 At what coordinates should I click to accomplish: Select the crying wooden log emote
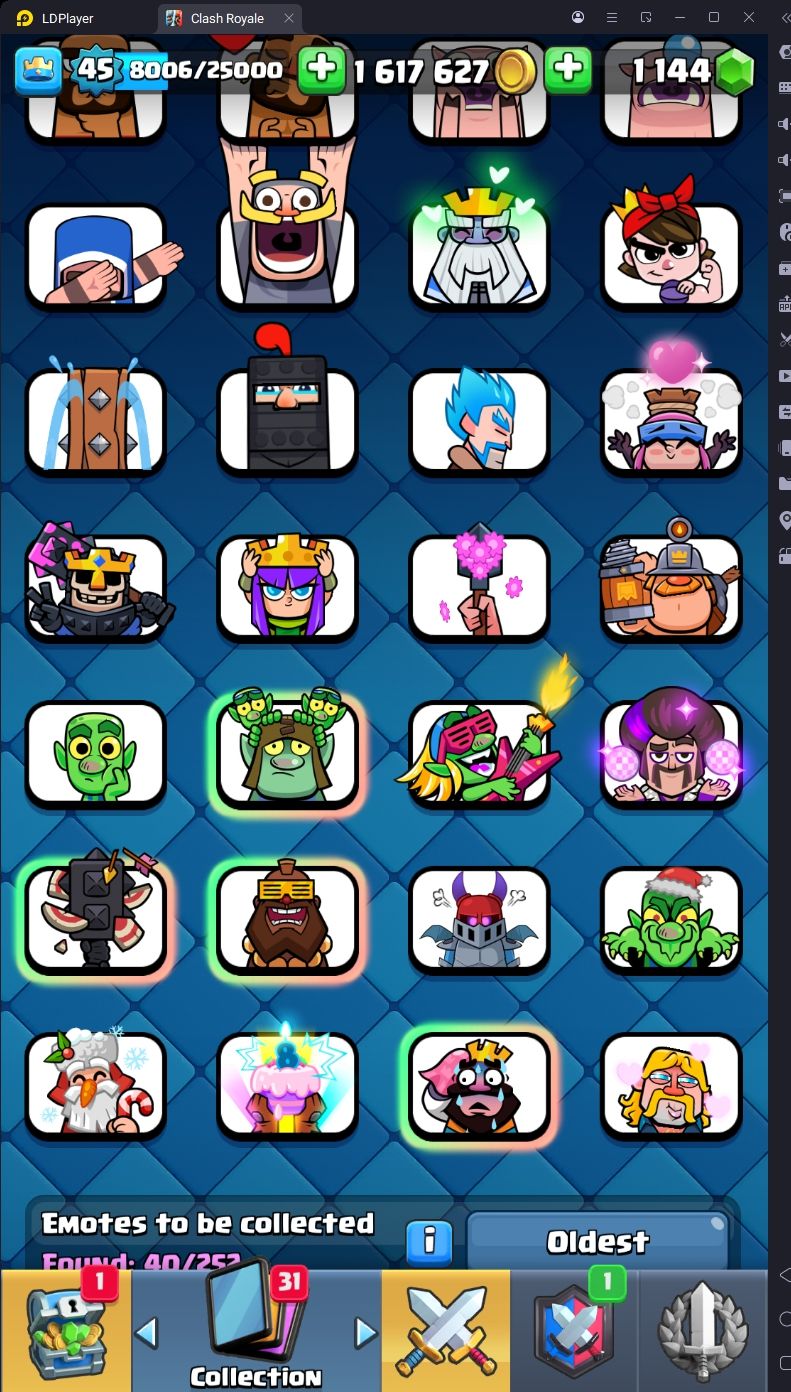(x=95, y=421)
